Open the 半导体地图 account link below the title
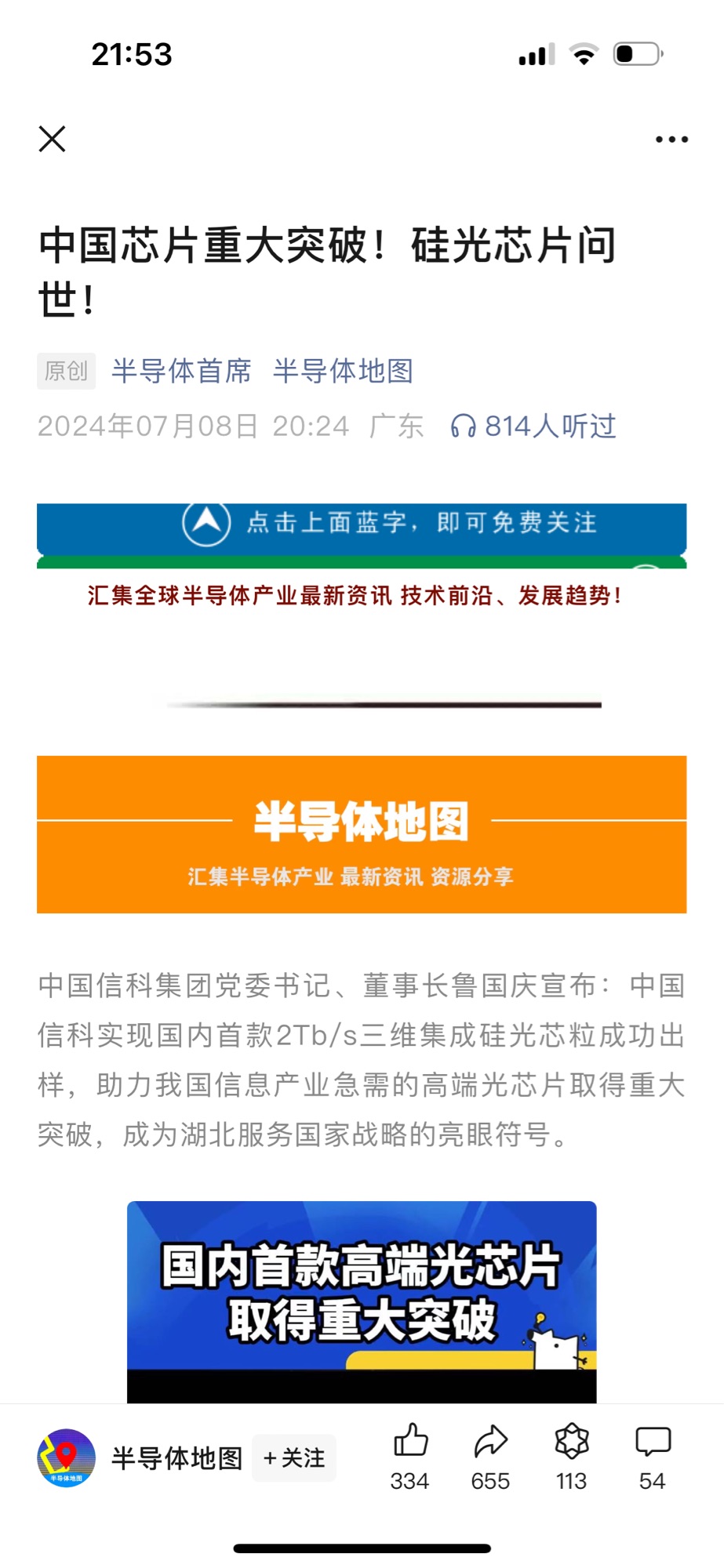The width and height of the screenshot is (724, 1568). (343, 371)
